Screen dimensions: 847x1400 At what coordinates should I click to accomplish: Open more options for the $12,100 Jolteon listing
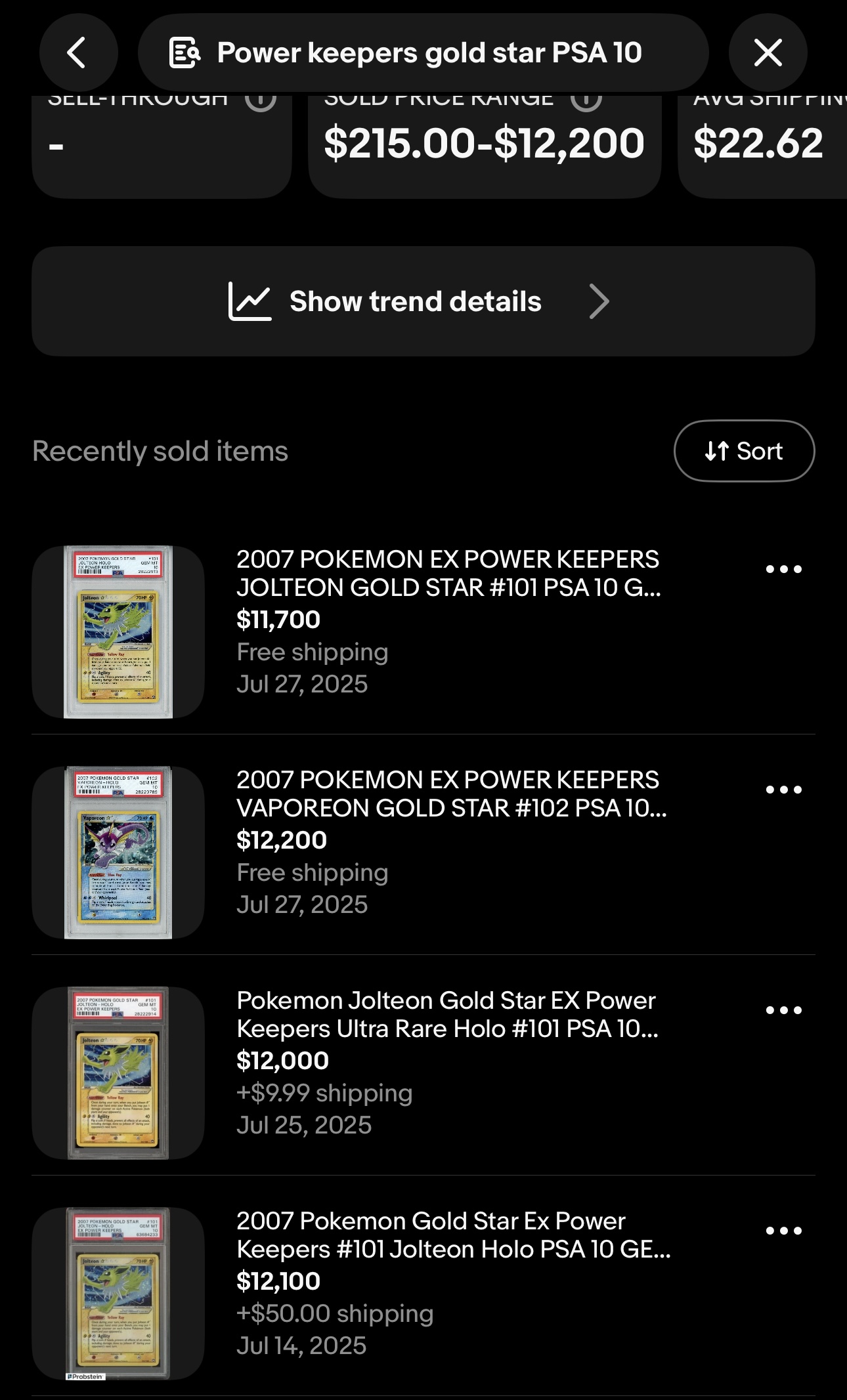(x=784, y=1231)
